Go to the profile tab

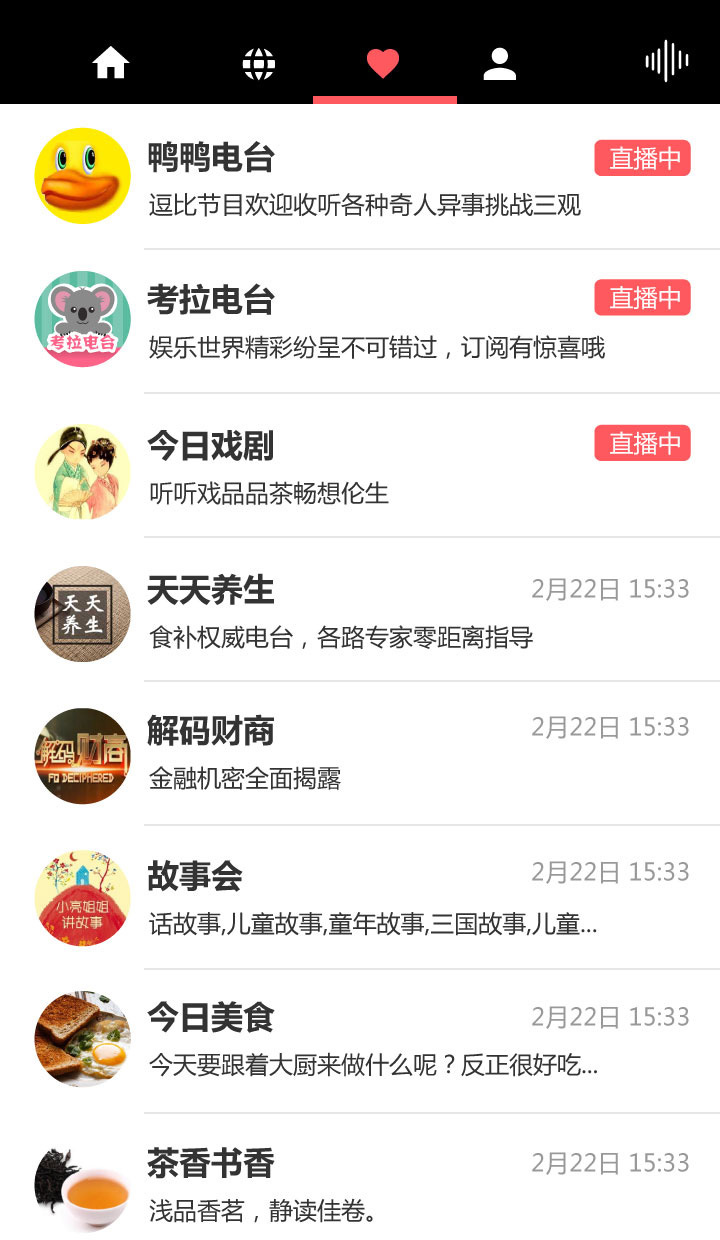tap(499, 63)
